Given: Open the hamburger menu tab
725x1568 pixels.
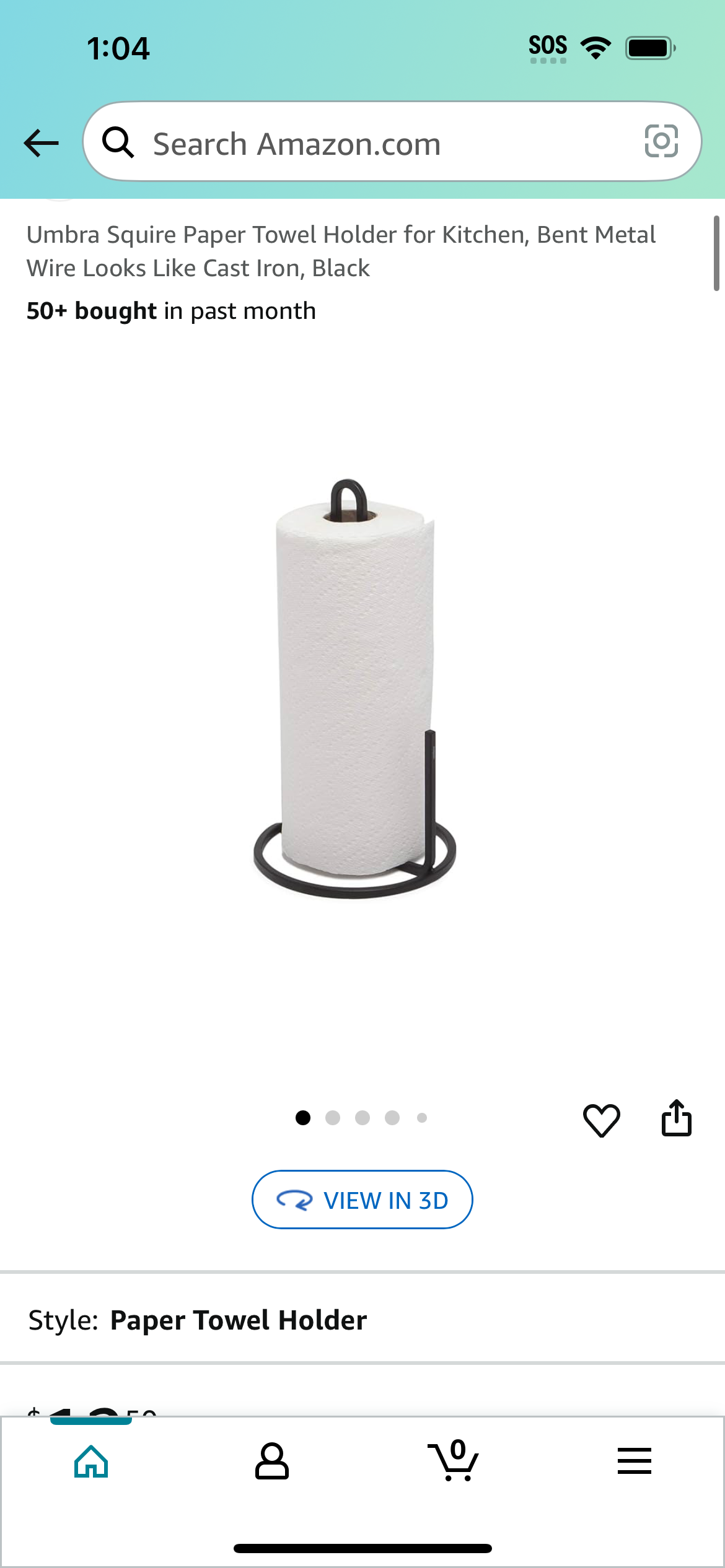Looking at the screenshot, I should 634,1461.
